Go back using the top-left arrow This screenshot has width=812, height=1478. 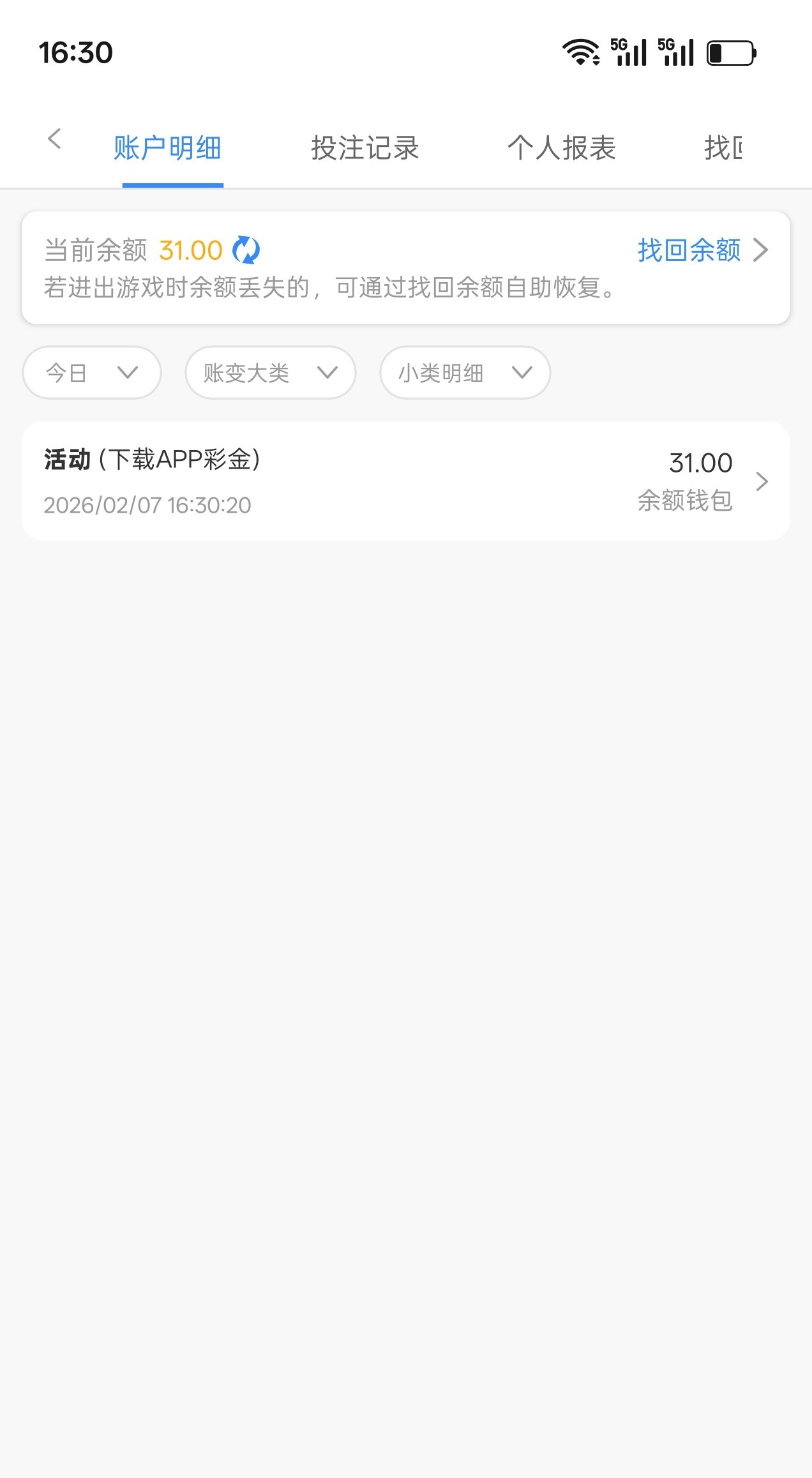[x=55, y=139]
